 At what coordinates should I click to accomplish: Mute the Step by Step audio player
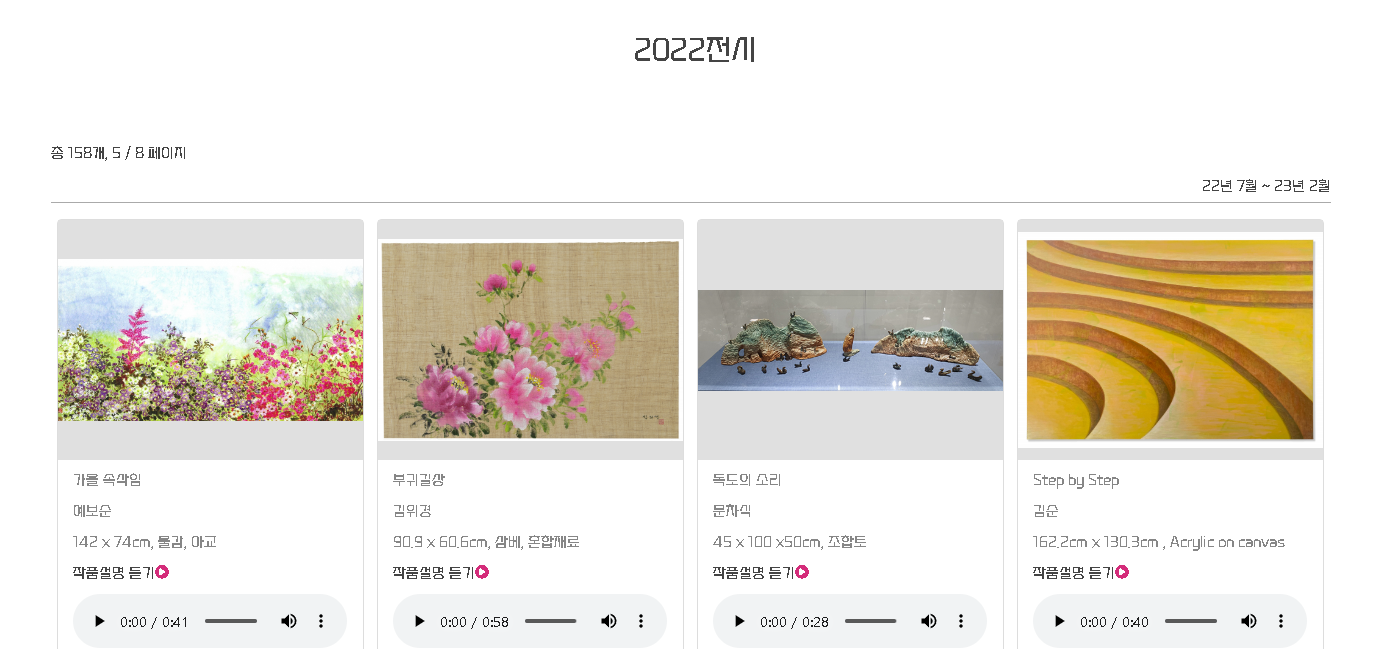pos(1249,621)
